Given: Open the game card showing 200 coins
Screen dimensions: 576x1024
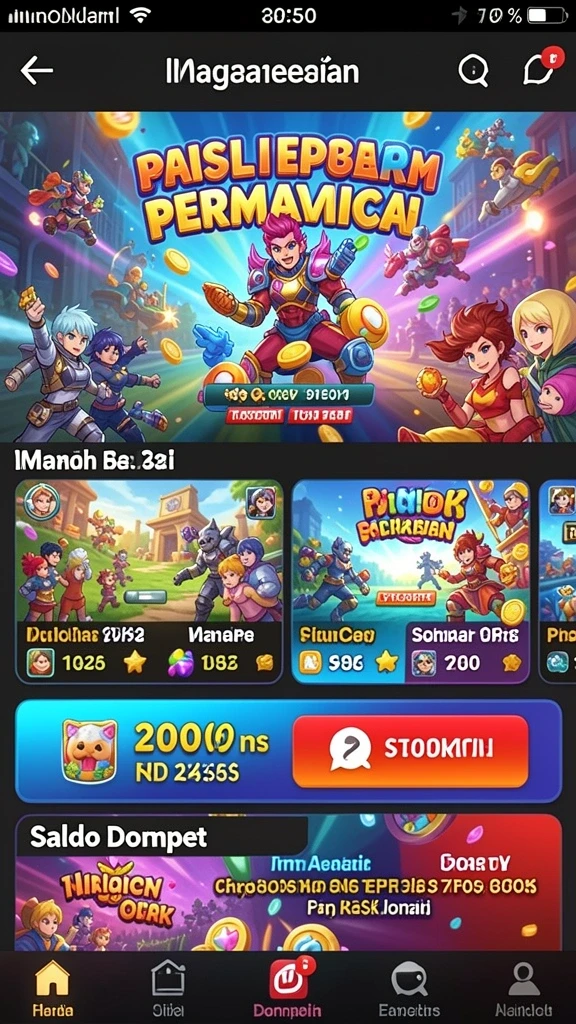Looking at the screenshot, I should click(411, 581).
